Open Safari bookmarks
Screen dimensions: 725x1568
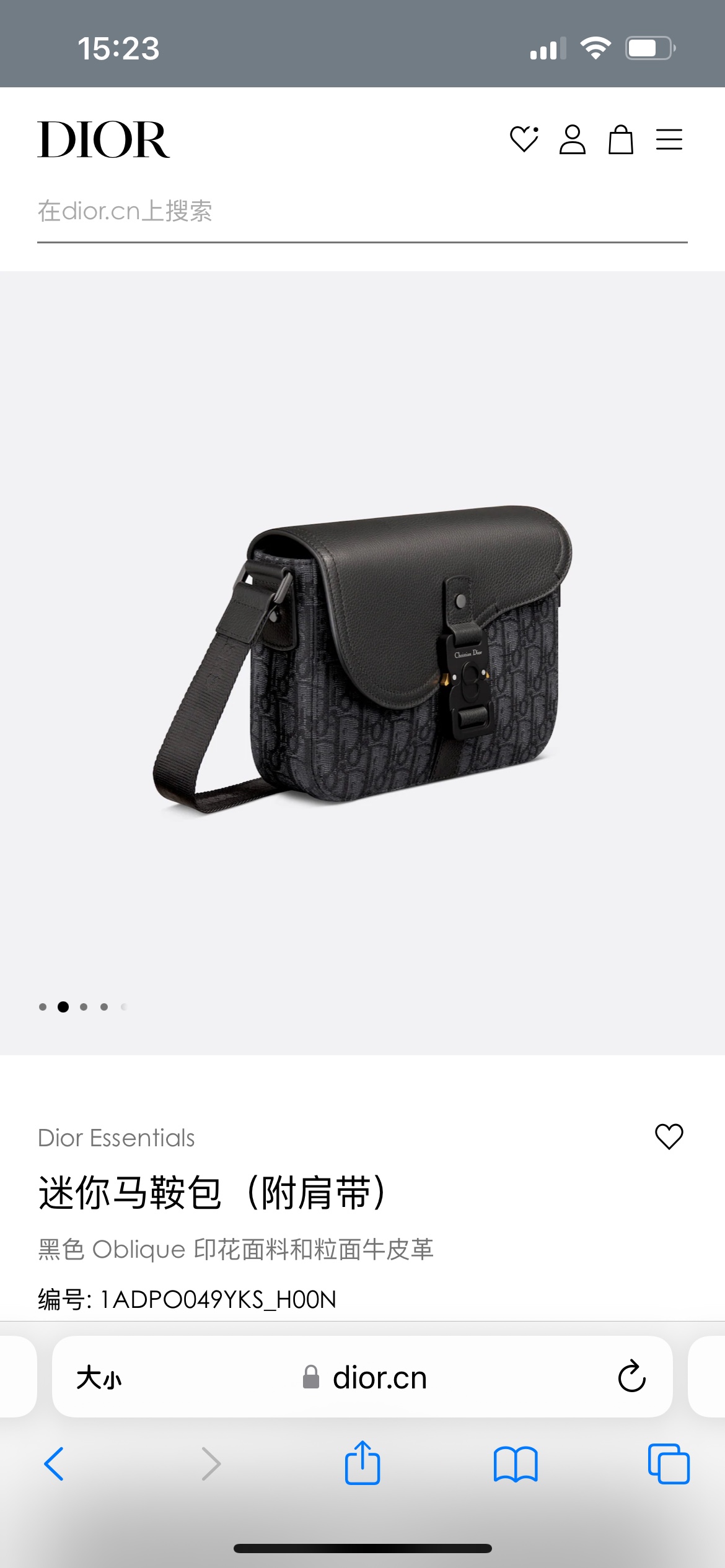tap(516, 1464)
